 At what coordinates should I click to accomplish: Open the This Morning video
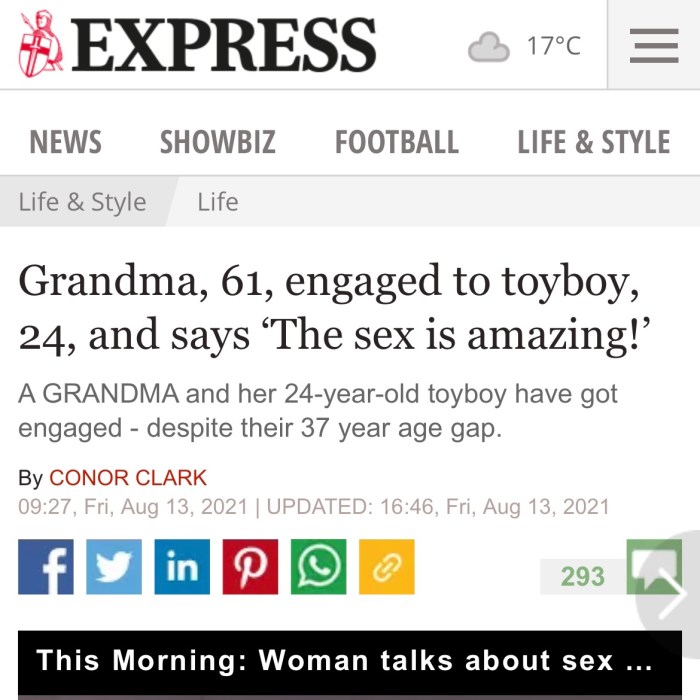click(345, 662)
